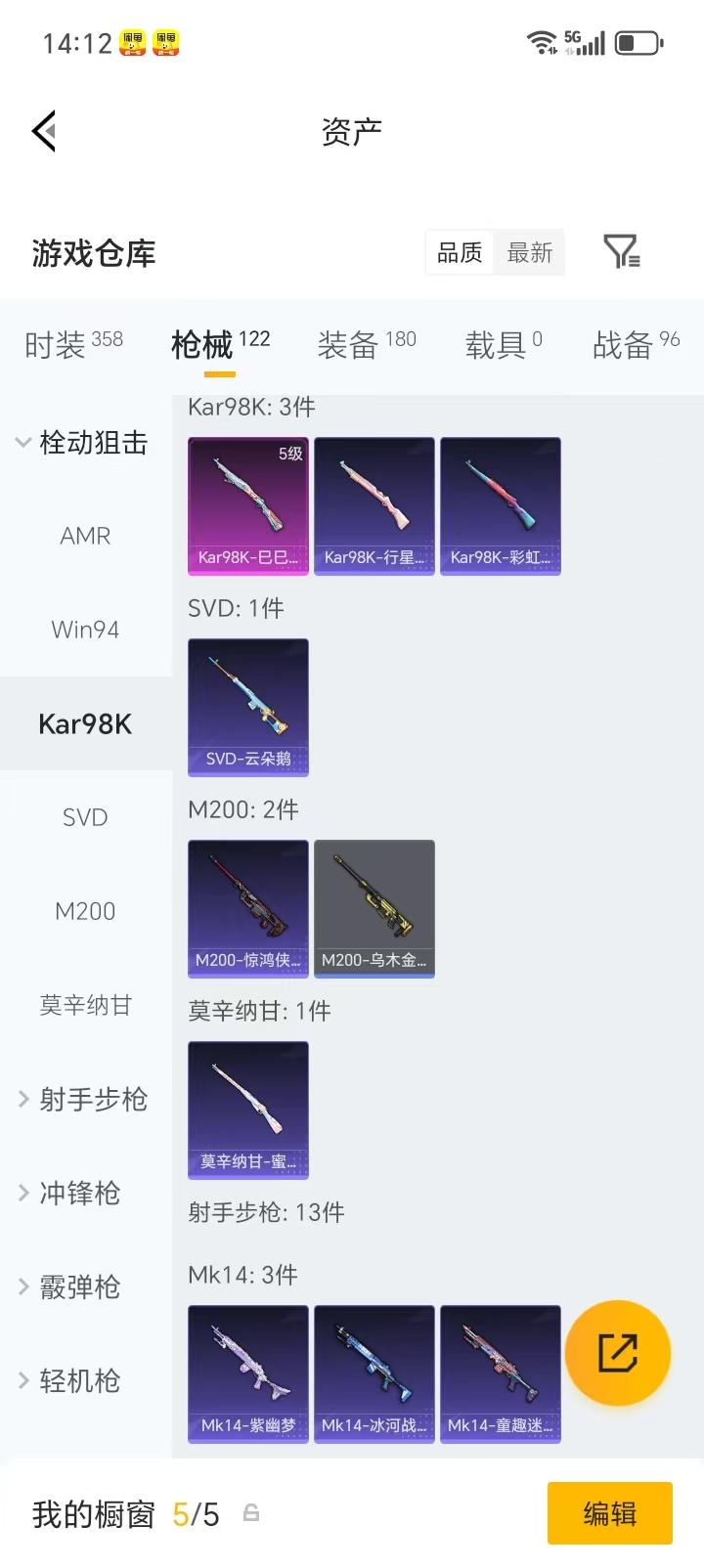Tap the orange share floating button
Image resolution: width=704 pixels, height=1568 pixels.
click(x=618, y=1352)
